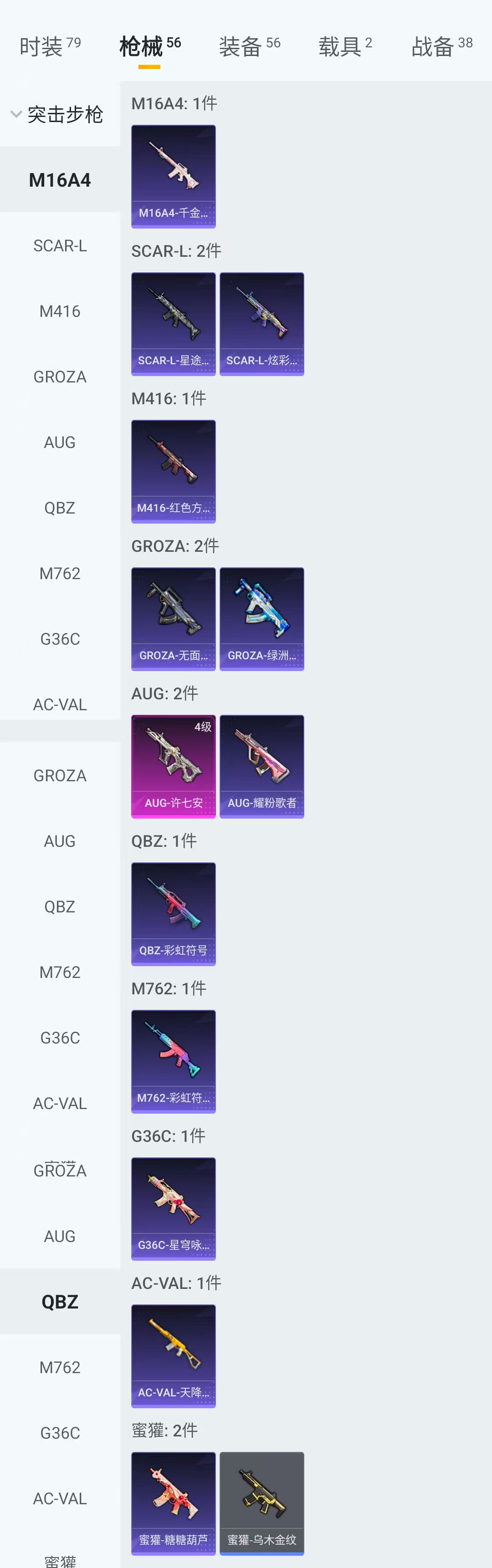Select M416 in the sidebar
492x1568 pixels.
point(60,312)
